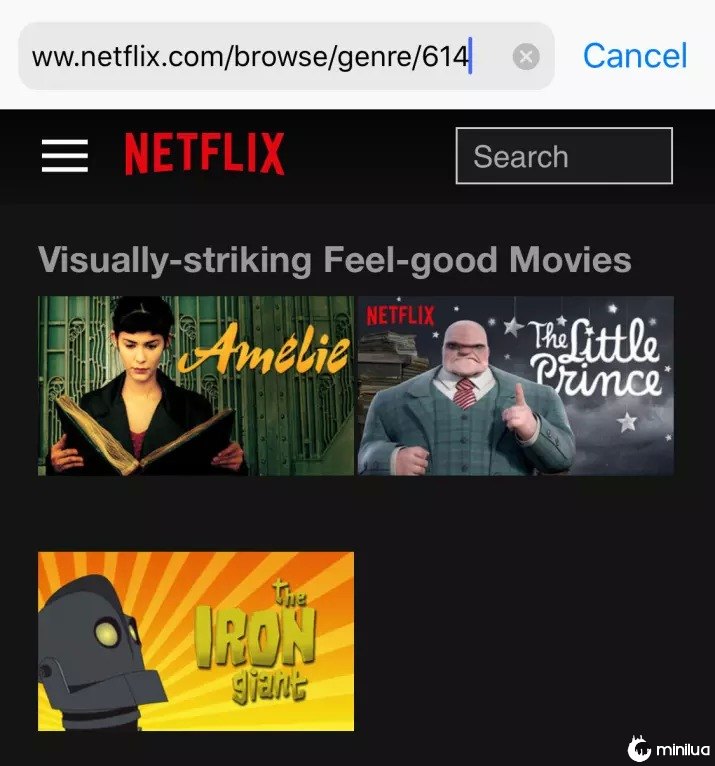Open the Netflix hamburger menu
This screenshot has width=715, height=766.
coord(65,156)
